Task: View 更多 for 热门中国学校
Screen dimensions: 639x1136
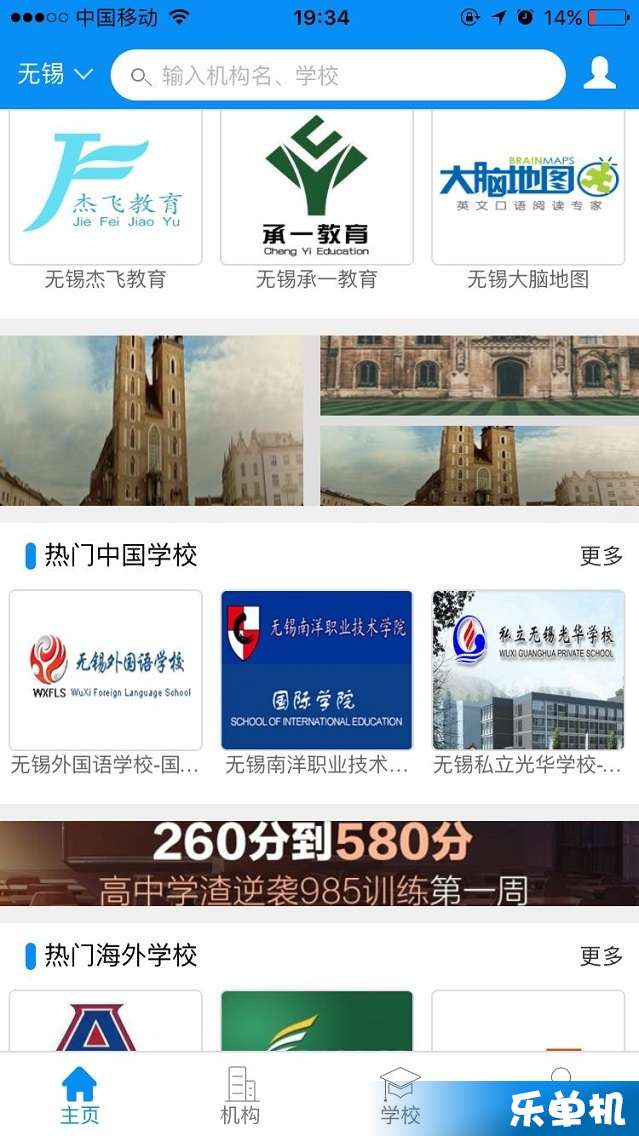Action: pos(600,556)
